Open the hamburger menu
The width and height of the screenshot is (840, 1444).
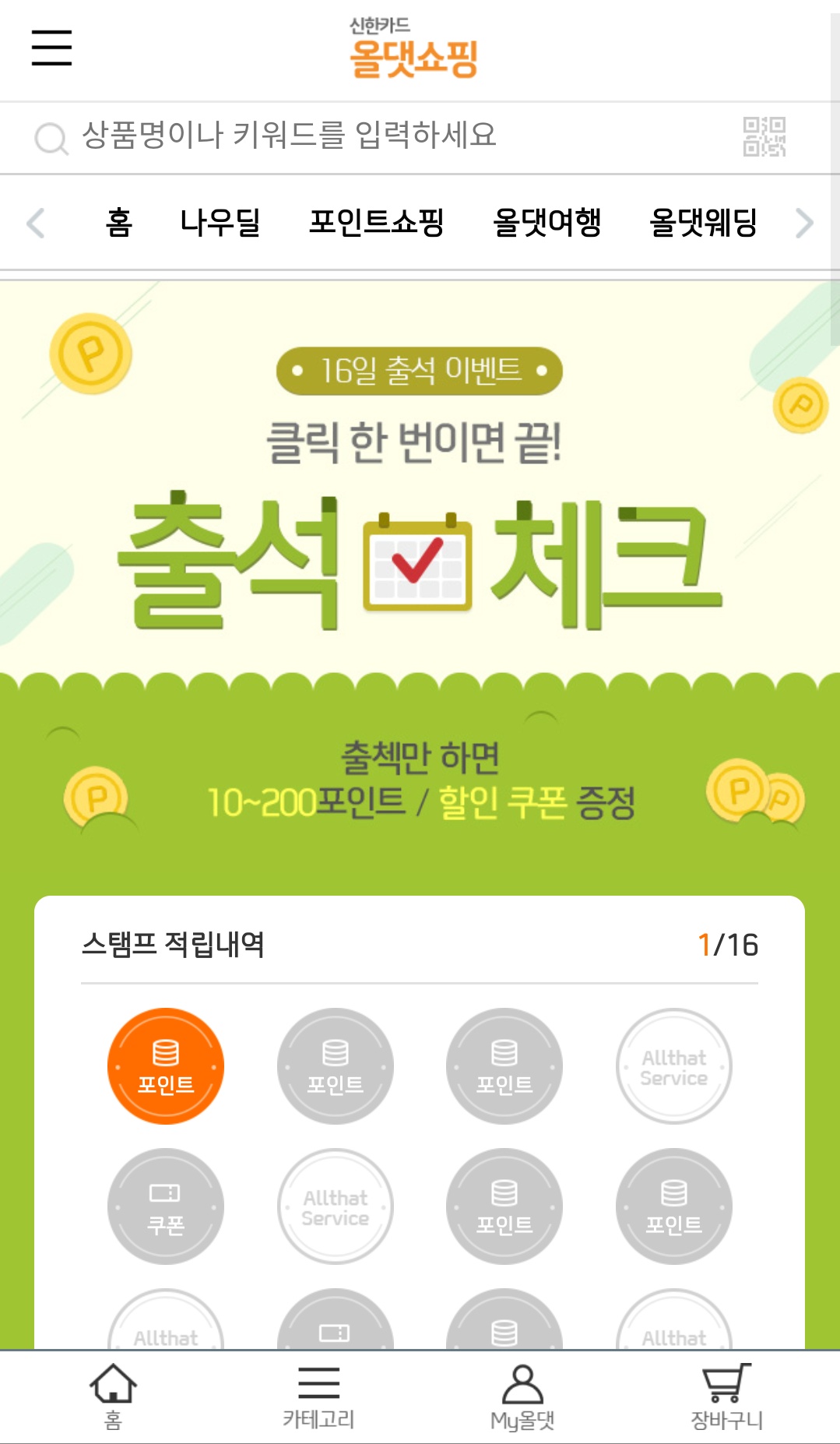pos(51,48)
